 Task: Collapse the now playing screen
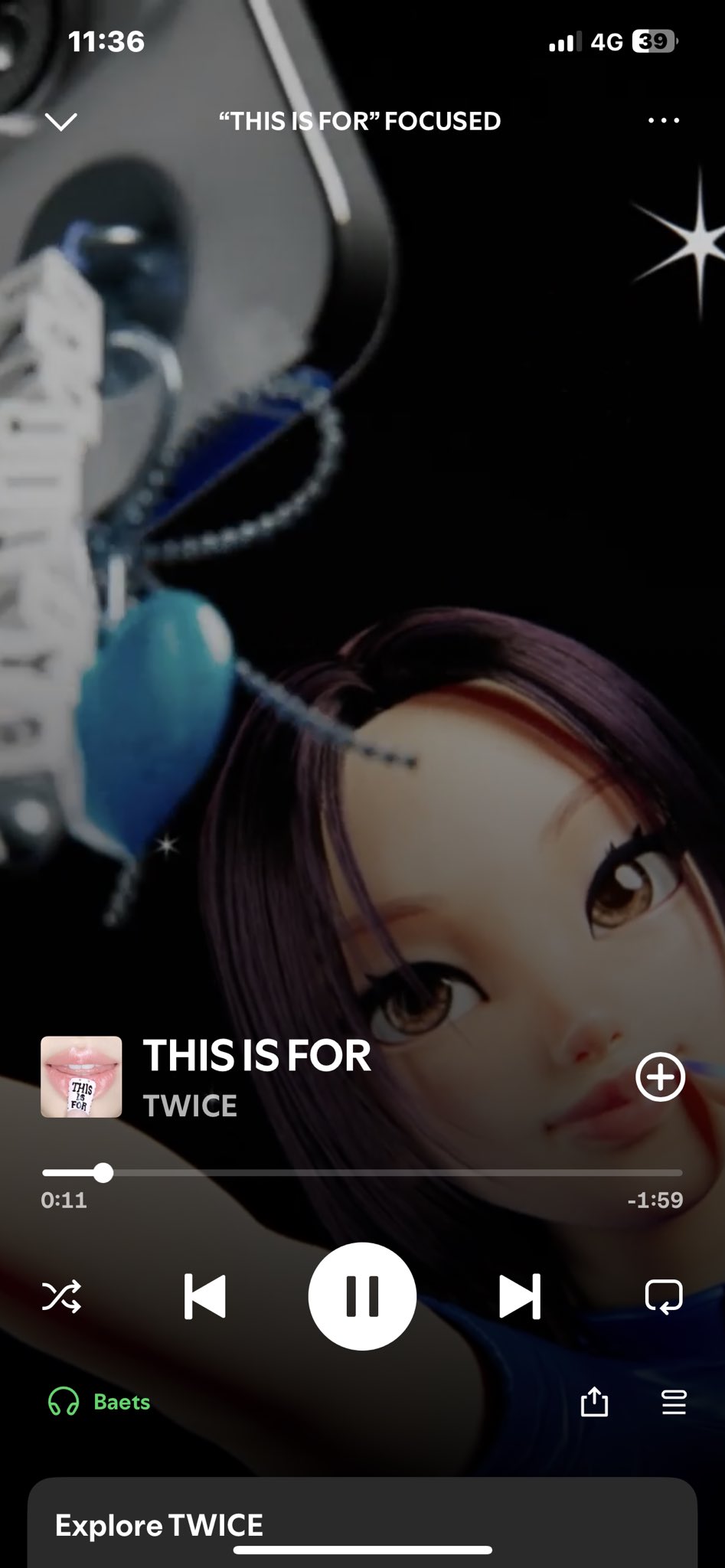point(60,121)
